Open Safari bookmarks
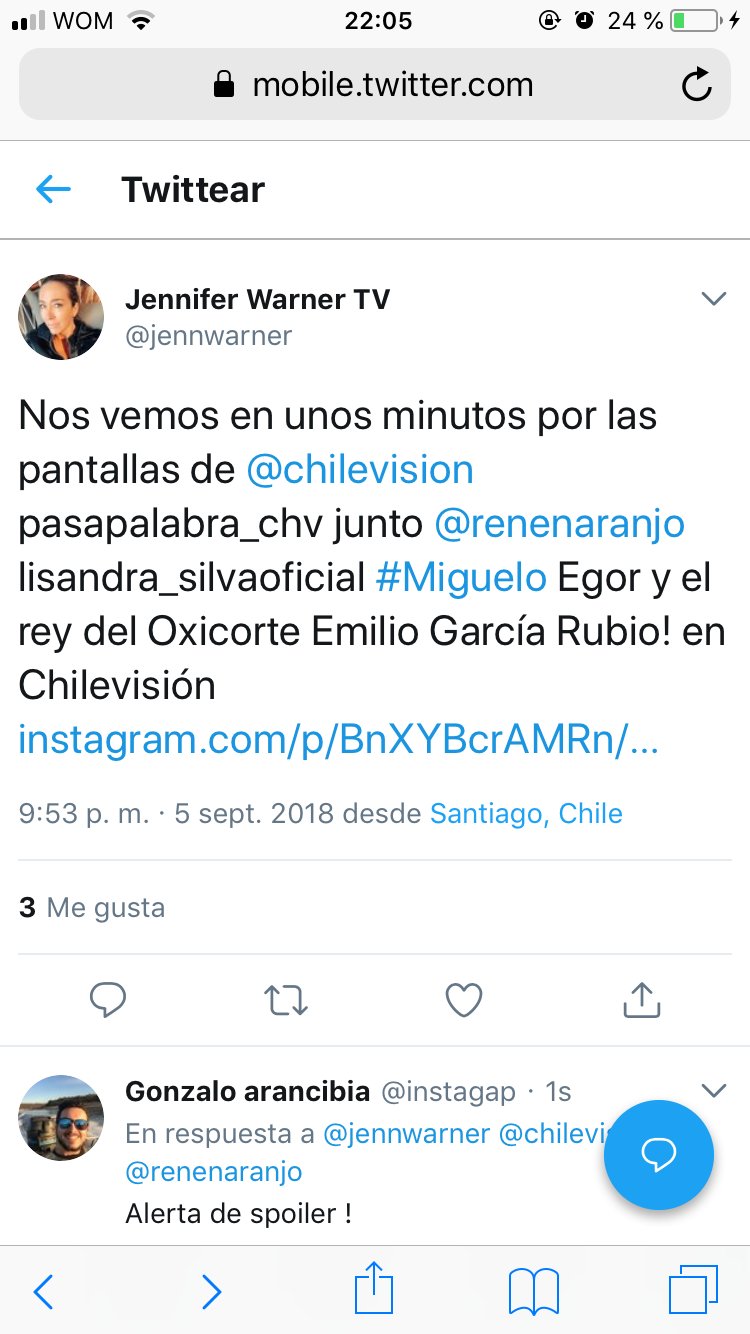The width and height of the screenshot is (750, 1334). tap(532, 1291)
